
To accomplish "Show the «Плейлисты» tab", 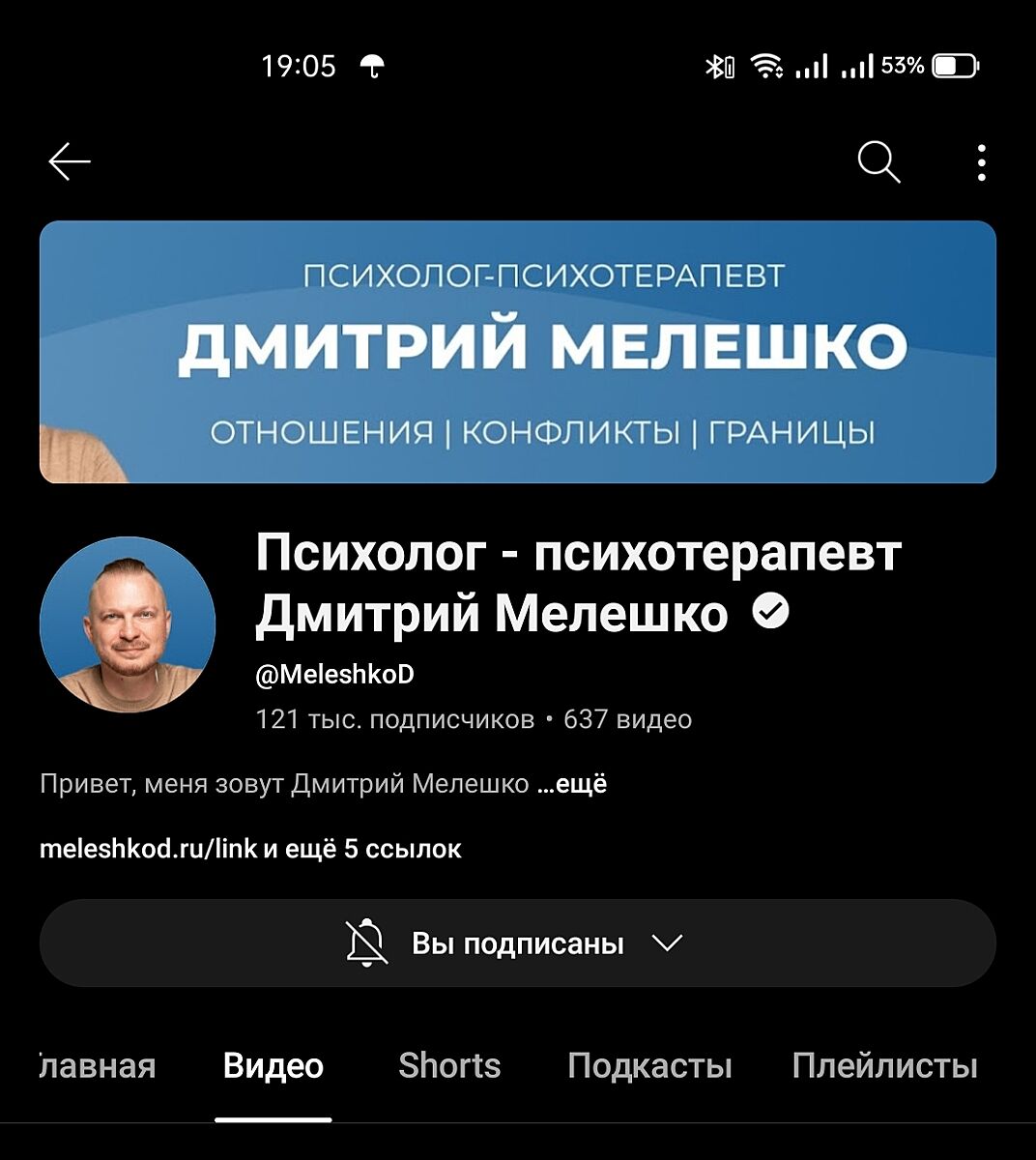I will click(x=884, y=1065).
